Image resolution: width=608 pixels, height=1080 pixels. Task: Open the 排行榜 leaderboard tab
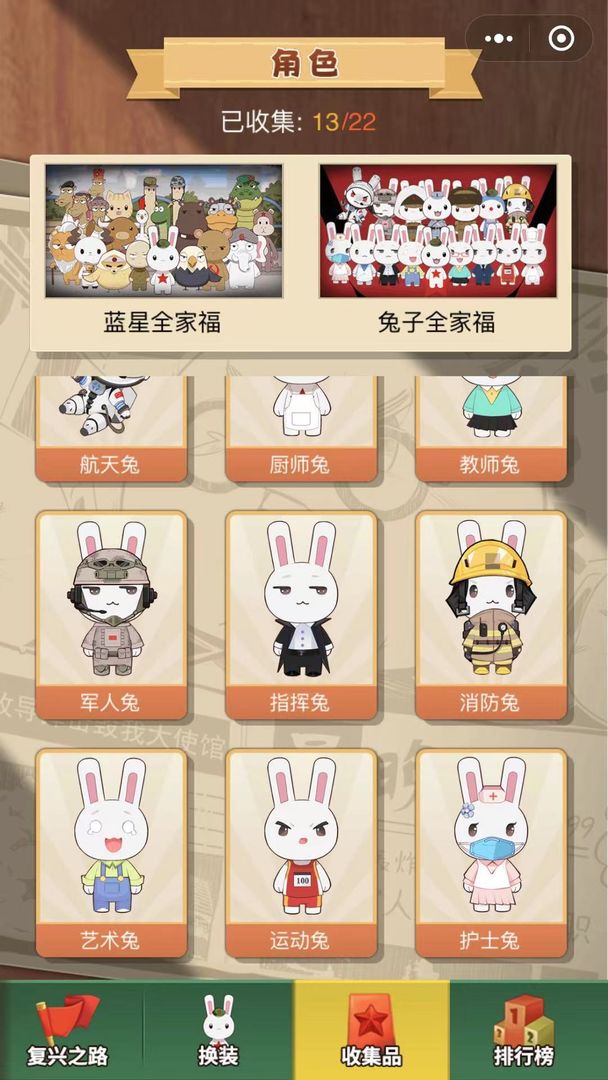point(524,1030)
